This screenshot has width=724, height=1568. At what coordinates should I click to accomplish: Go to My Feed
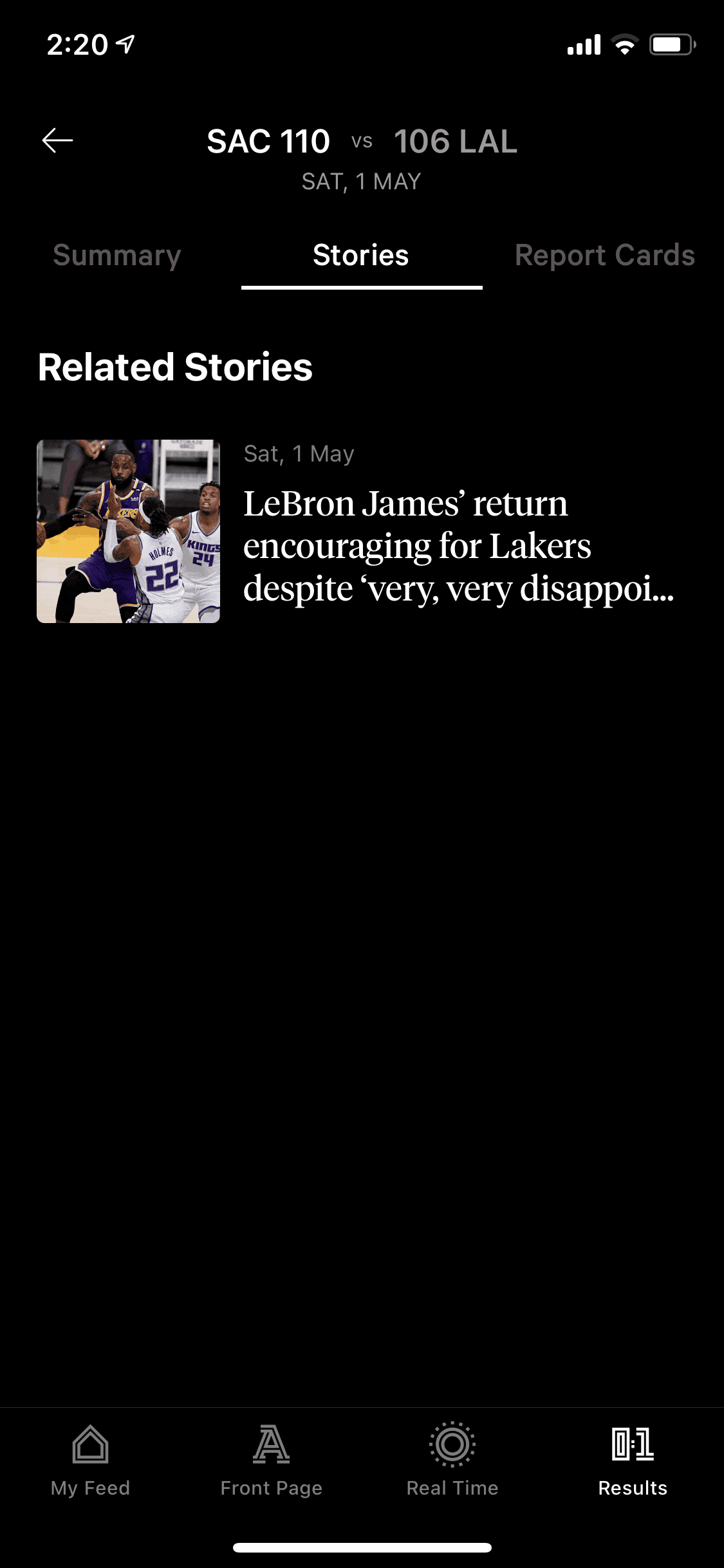point(91,1460)
